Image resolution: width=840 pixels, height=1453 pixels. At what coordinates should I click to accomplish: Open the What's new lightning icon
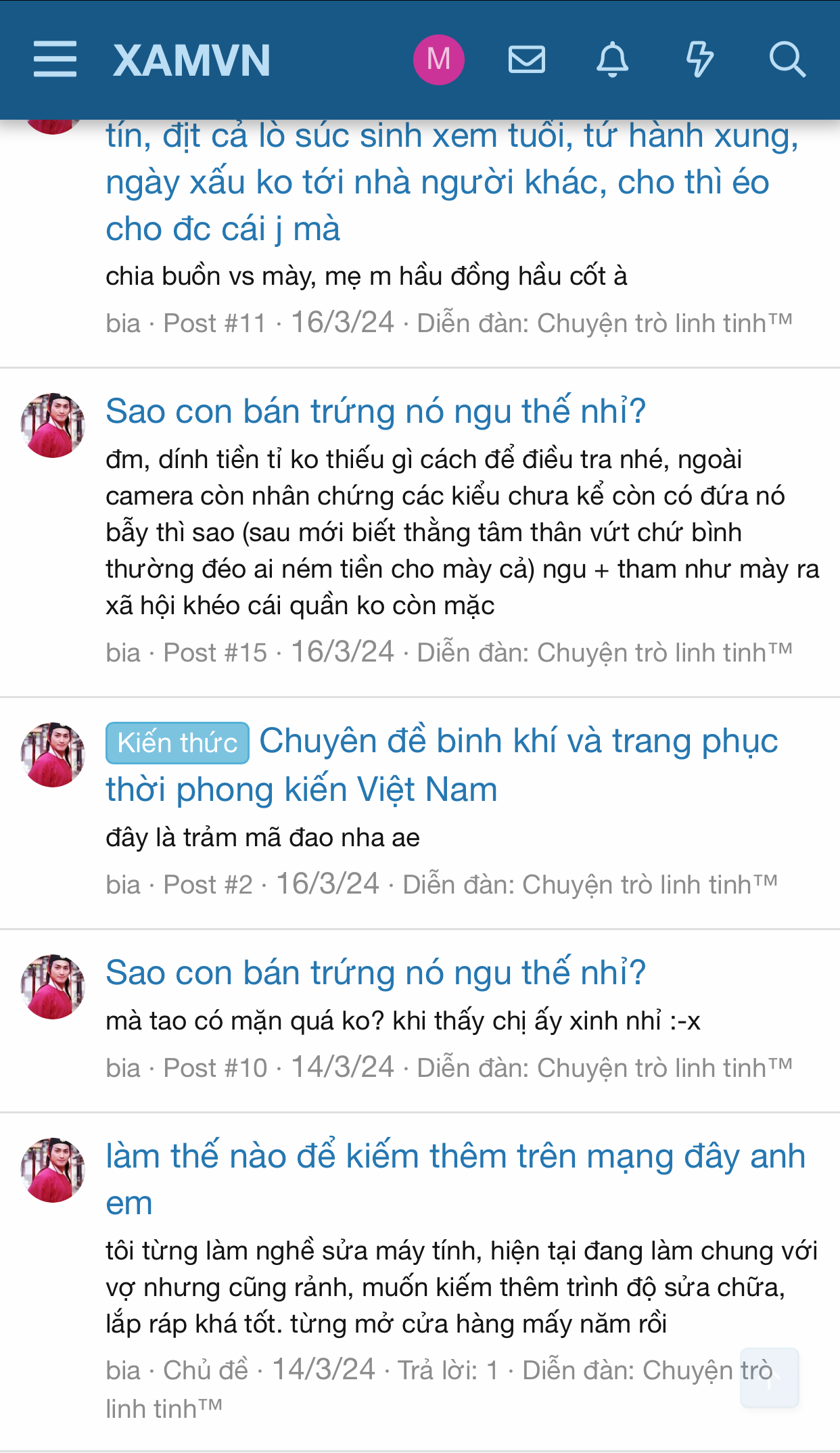tap(699, 60)
